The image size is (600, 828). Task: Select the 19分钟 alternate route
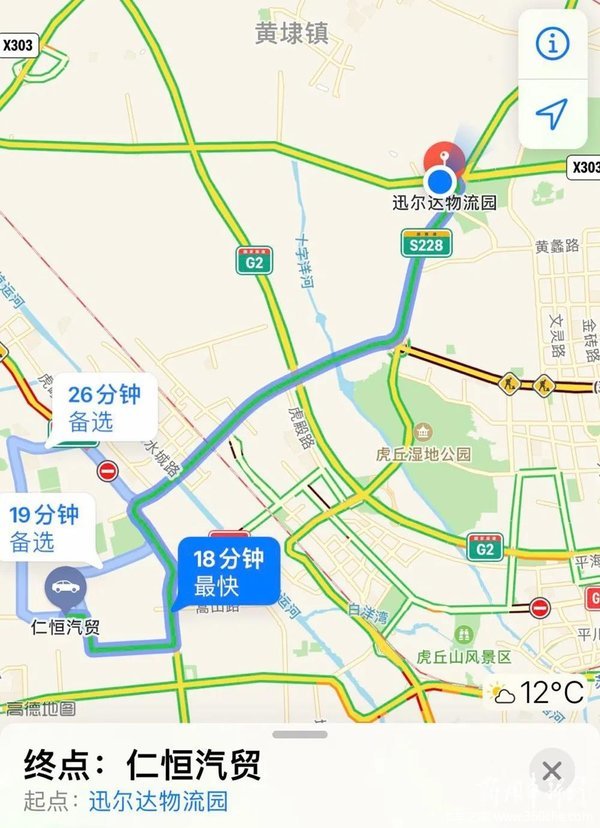[45, 526]
